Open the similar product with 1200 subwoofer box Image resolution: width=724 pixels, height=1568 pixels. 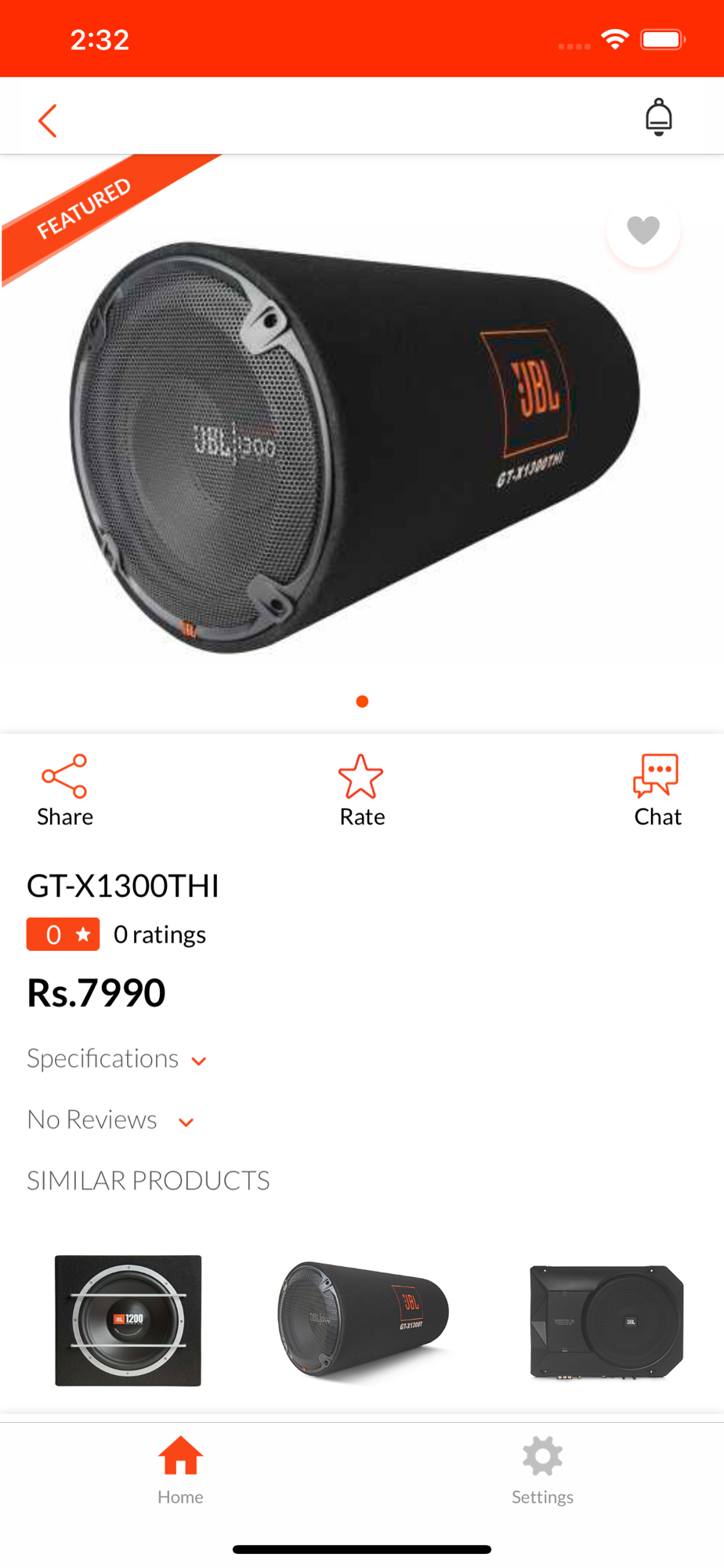click(128, 1320)
